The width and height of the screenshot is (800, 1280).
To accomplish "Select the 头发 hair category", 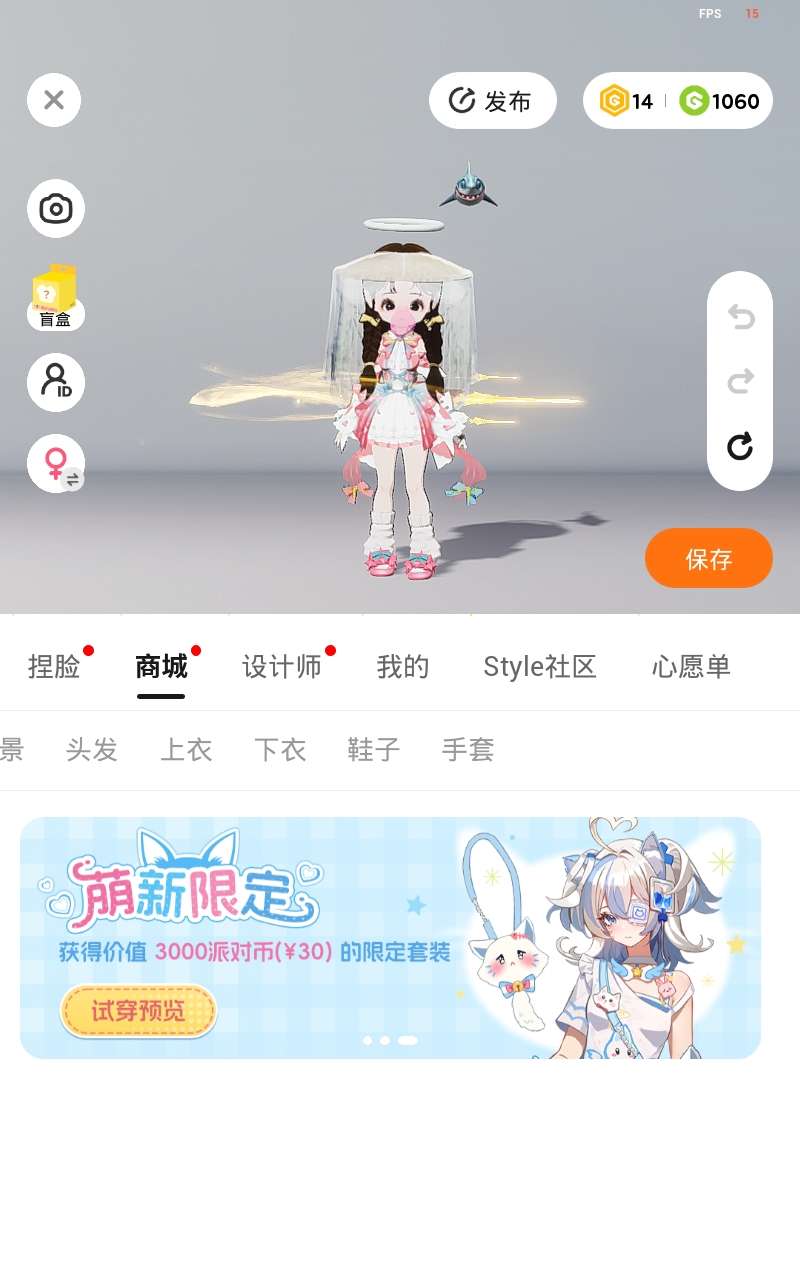I will pos(92,749).
